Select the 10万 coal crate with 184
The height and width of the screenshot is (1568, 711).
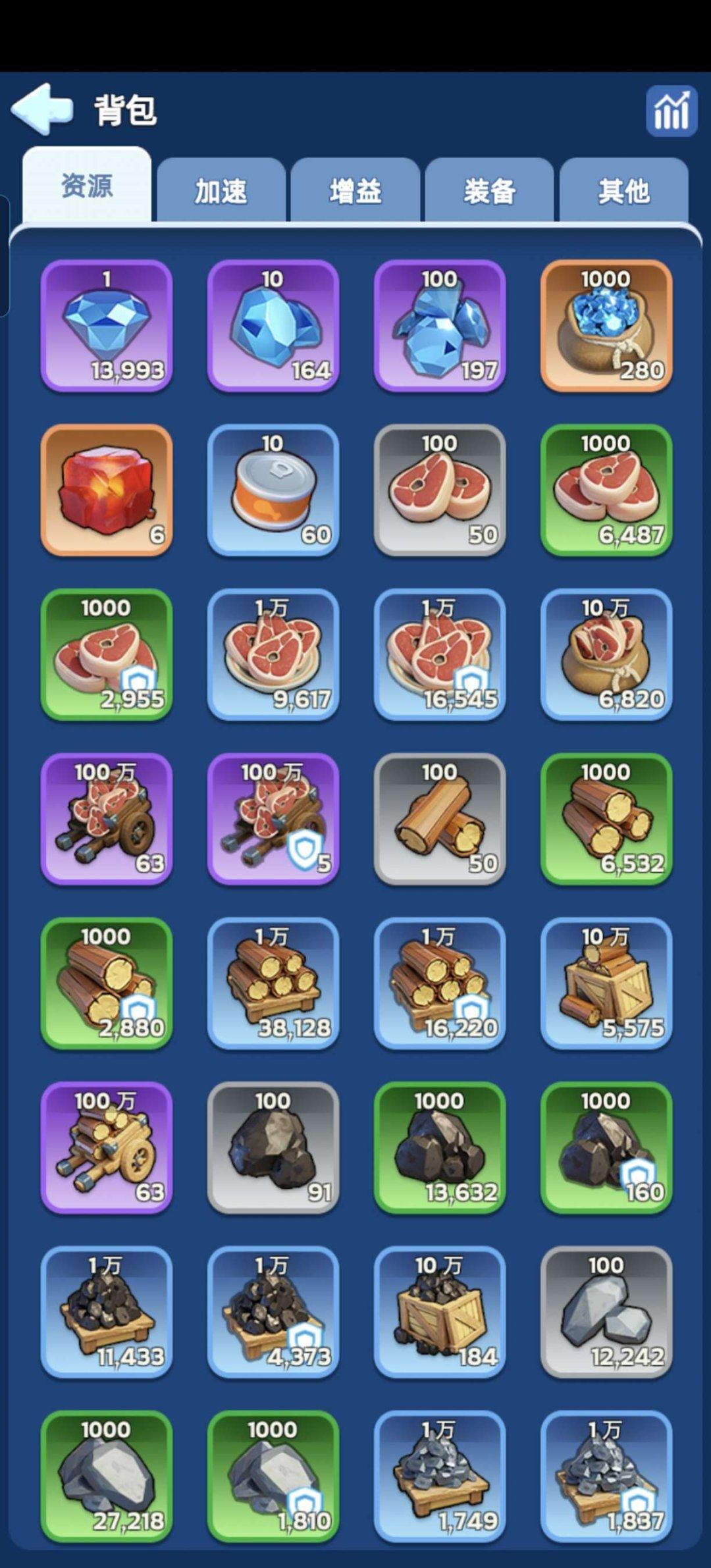440,1312
